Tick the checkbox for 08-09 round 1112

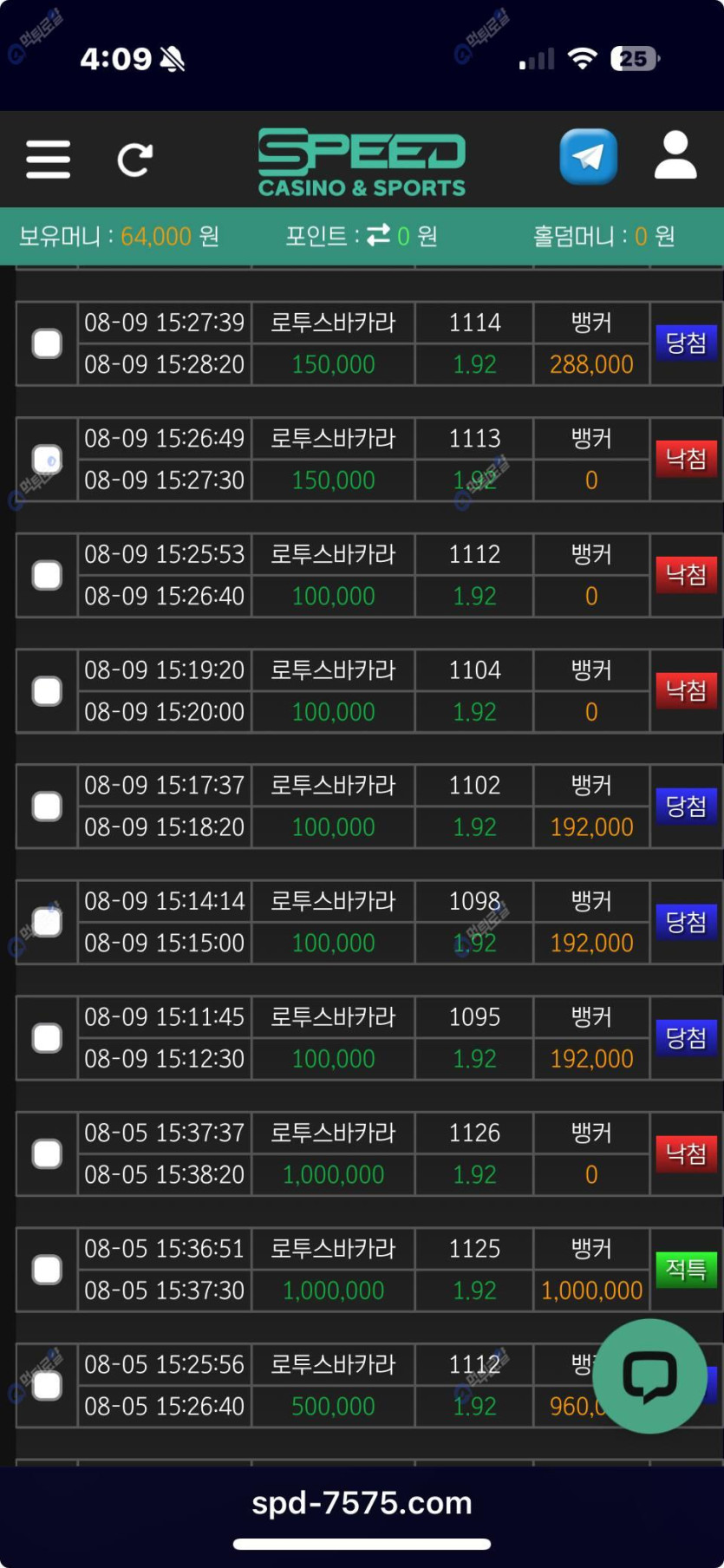point(47,575)
